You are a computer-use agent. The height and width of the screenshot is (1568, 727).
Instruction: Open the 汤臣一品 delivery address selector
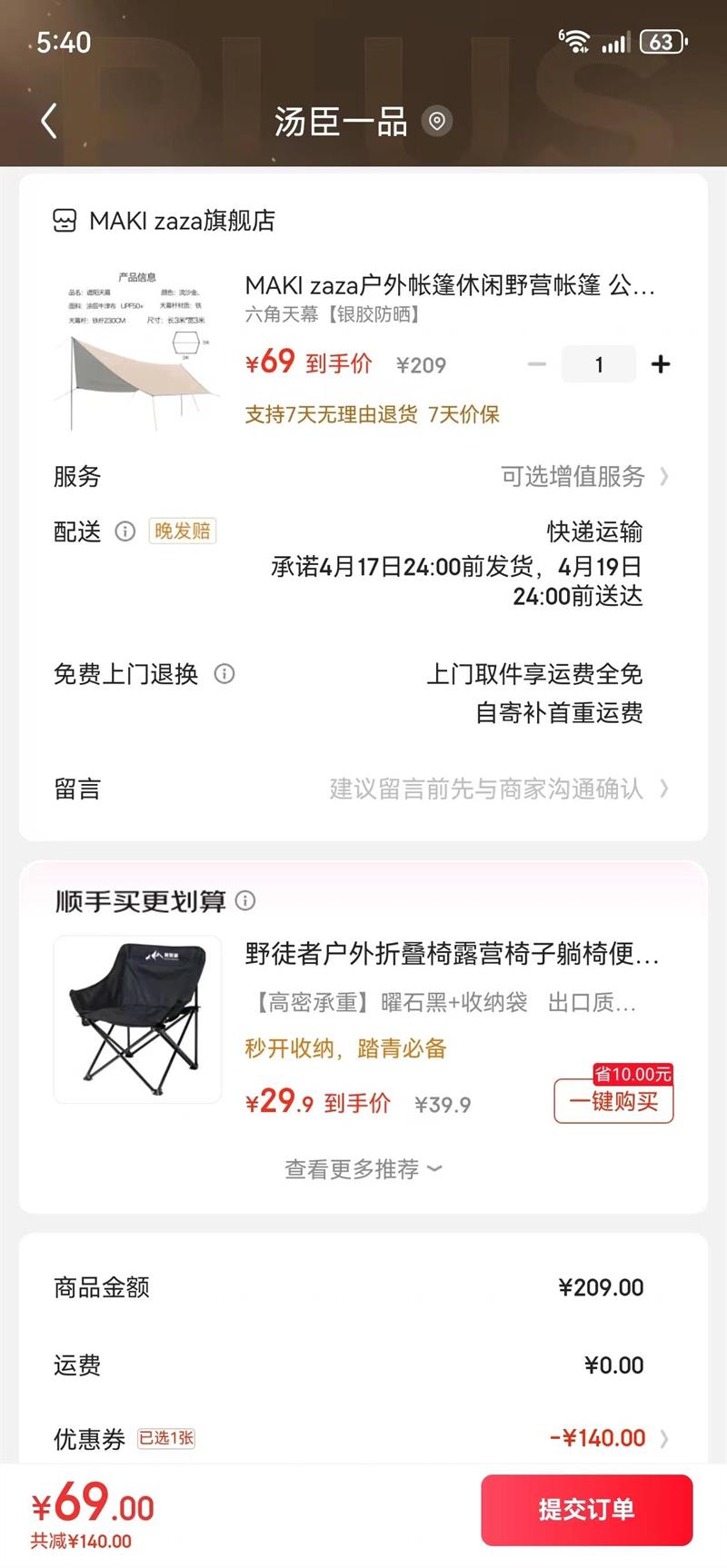437,121
